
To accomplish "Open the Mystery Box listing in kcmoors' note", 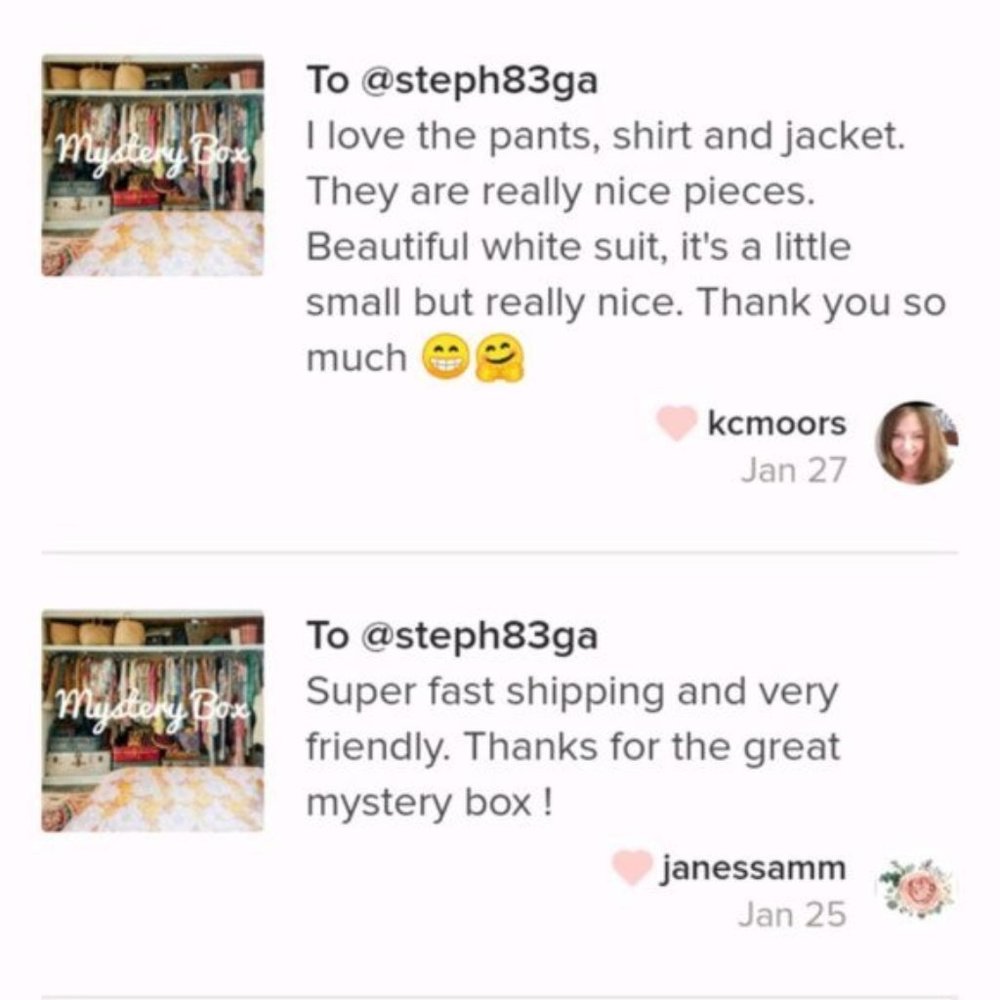I will click(x=152, y=165).
